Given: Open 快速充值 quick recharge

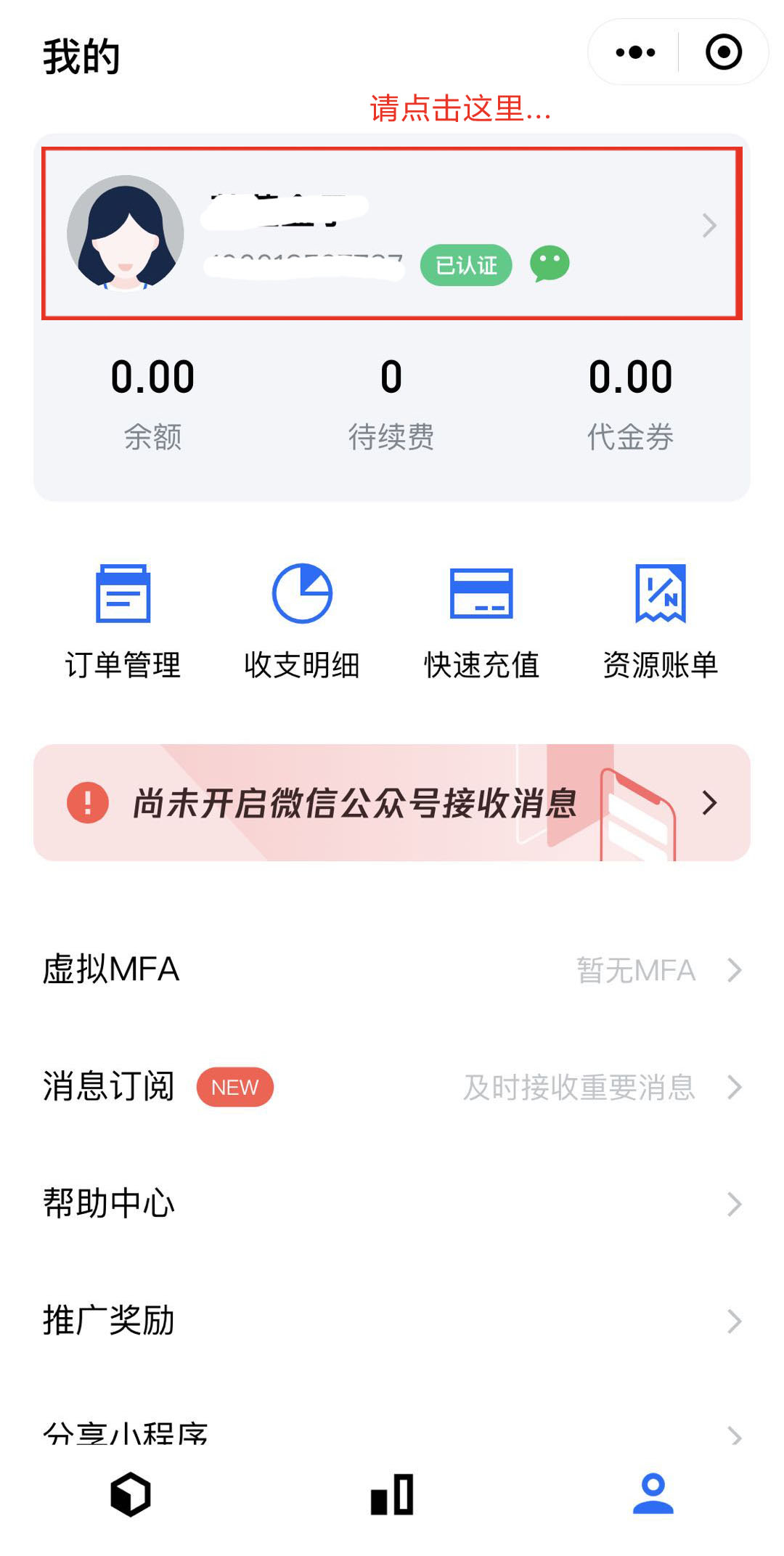Looking at the screenshot, I should [x=481, y=622].
